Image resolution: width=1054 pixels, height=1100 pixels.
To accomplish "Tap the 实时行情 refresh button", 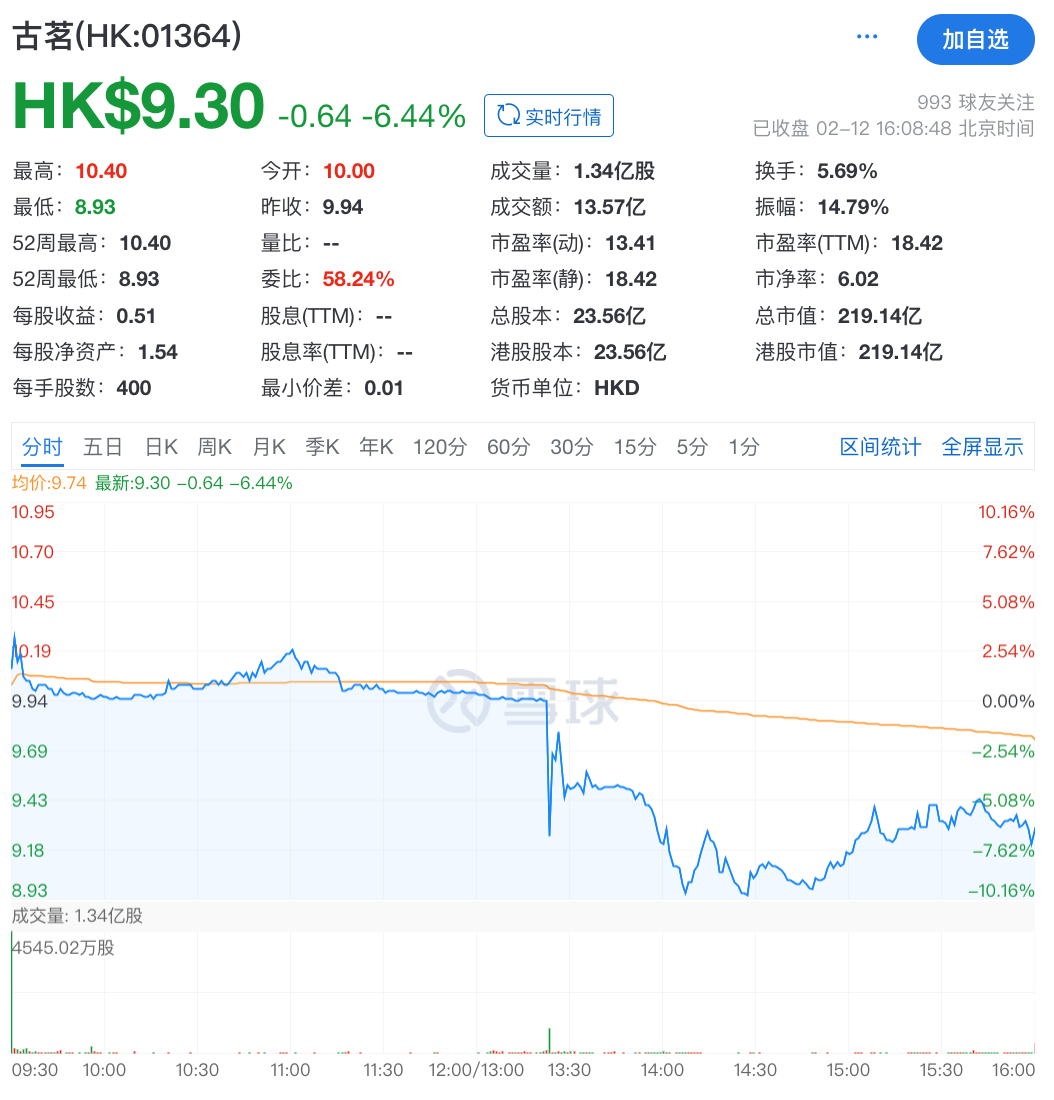I will pos(549,117).
